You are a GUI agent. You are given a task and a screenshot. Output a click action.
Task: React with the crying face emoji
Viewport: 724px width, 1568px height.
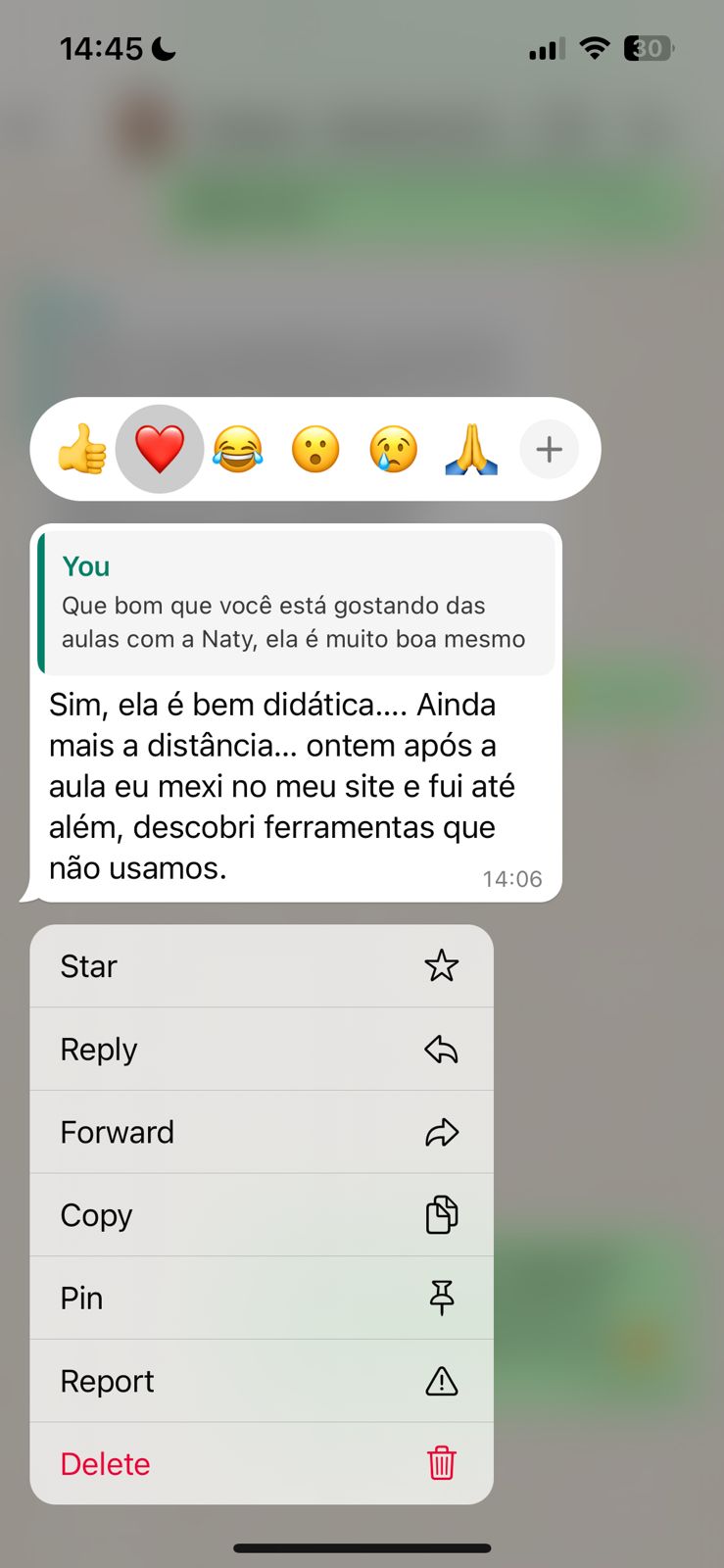tap(394, 450)
